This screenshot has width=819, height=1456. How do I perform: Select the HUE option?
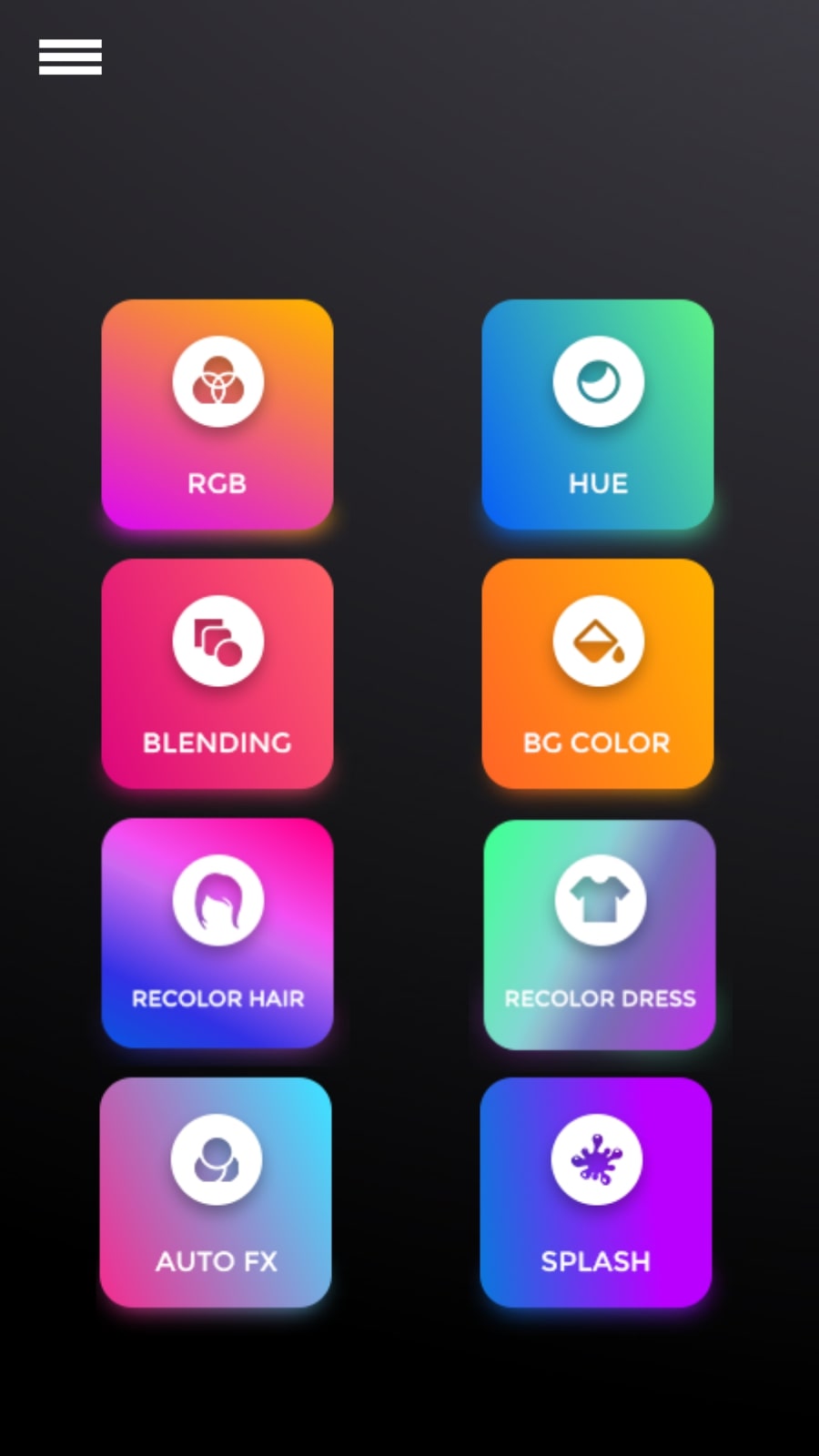[598, 414]
